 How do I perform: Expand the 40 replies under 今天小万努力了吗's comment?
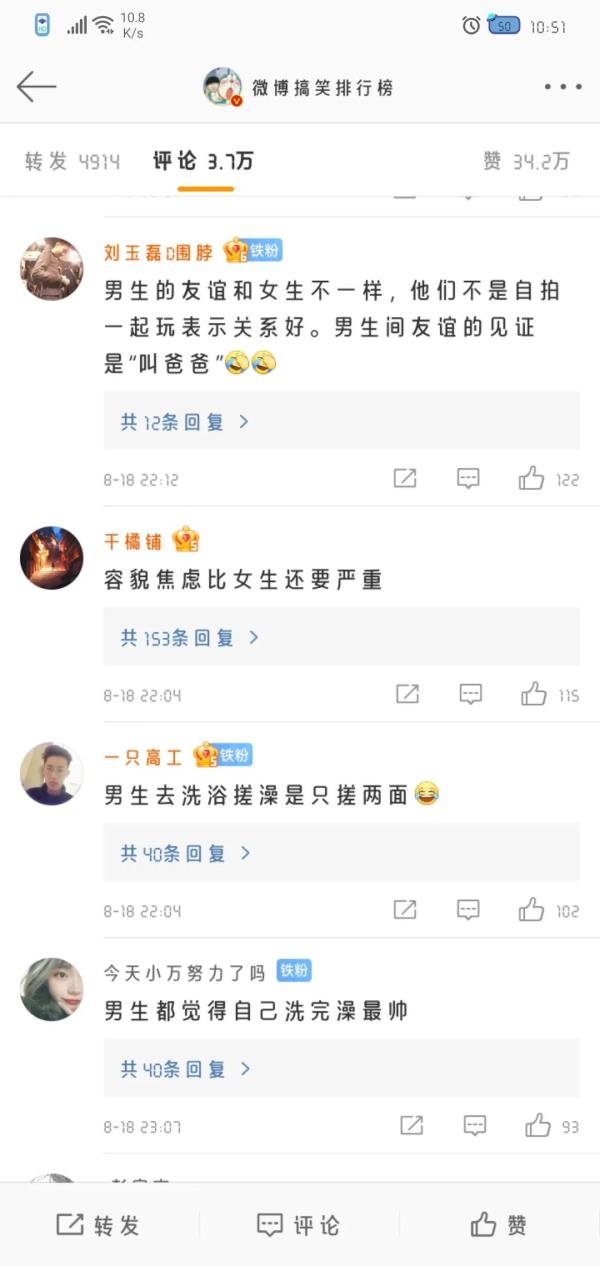[x=186, y=1069]
